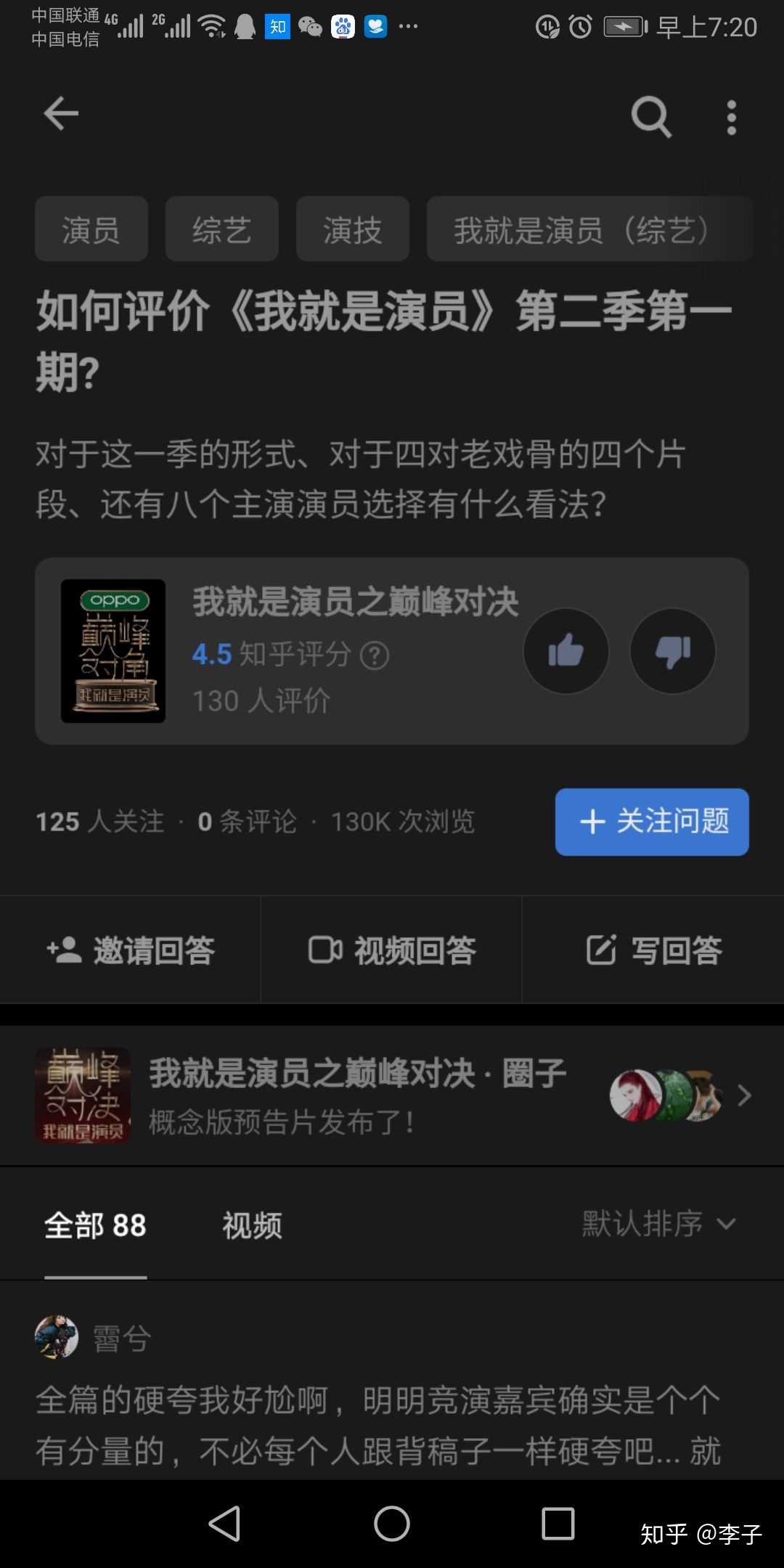Viewport: 784px width, 1568px height.
Task: Open 雷兮's answer
Action: tap(377, 1425)
